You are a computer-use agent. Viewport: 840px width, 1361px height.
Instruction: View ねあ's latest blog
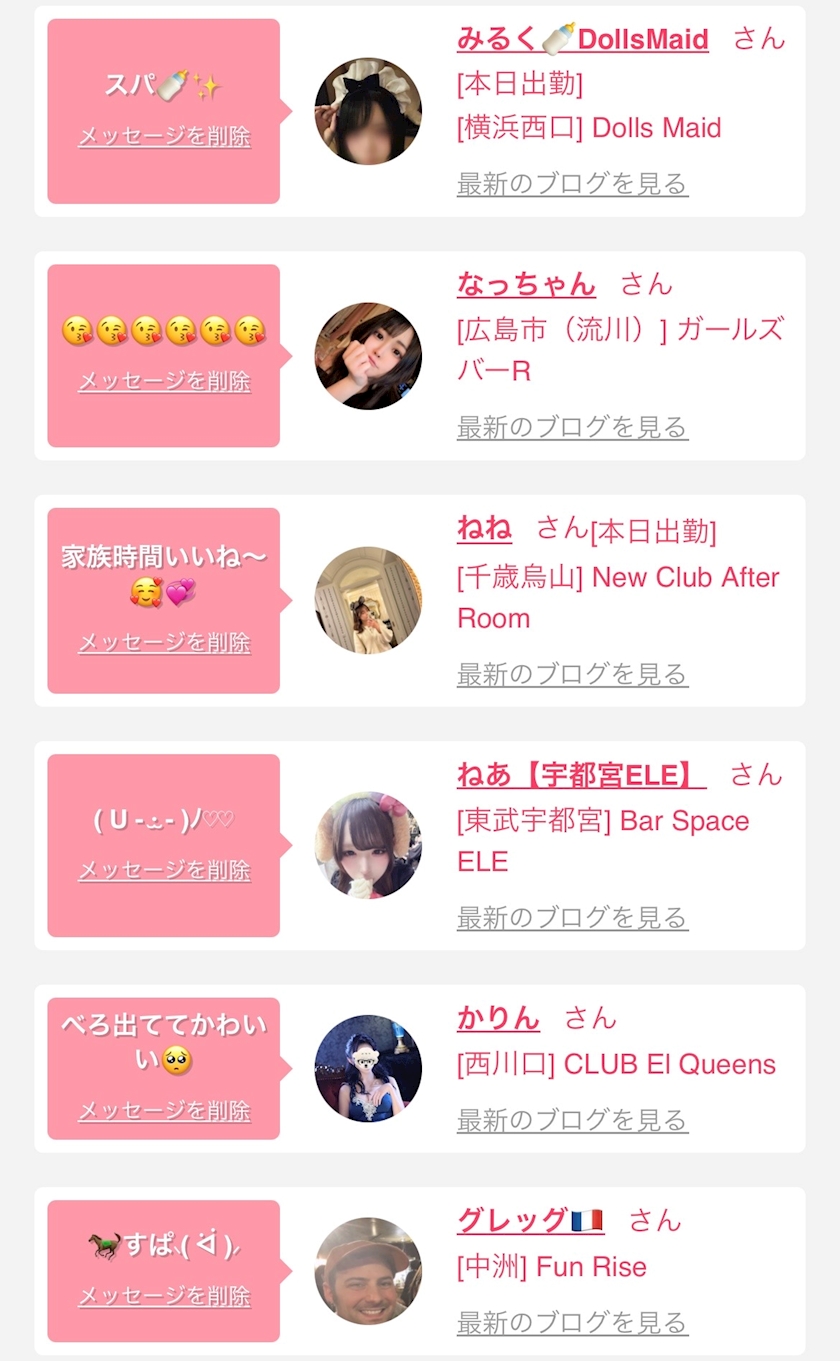point(572,918)
